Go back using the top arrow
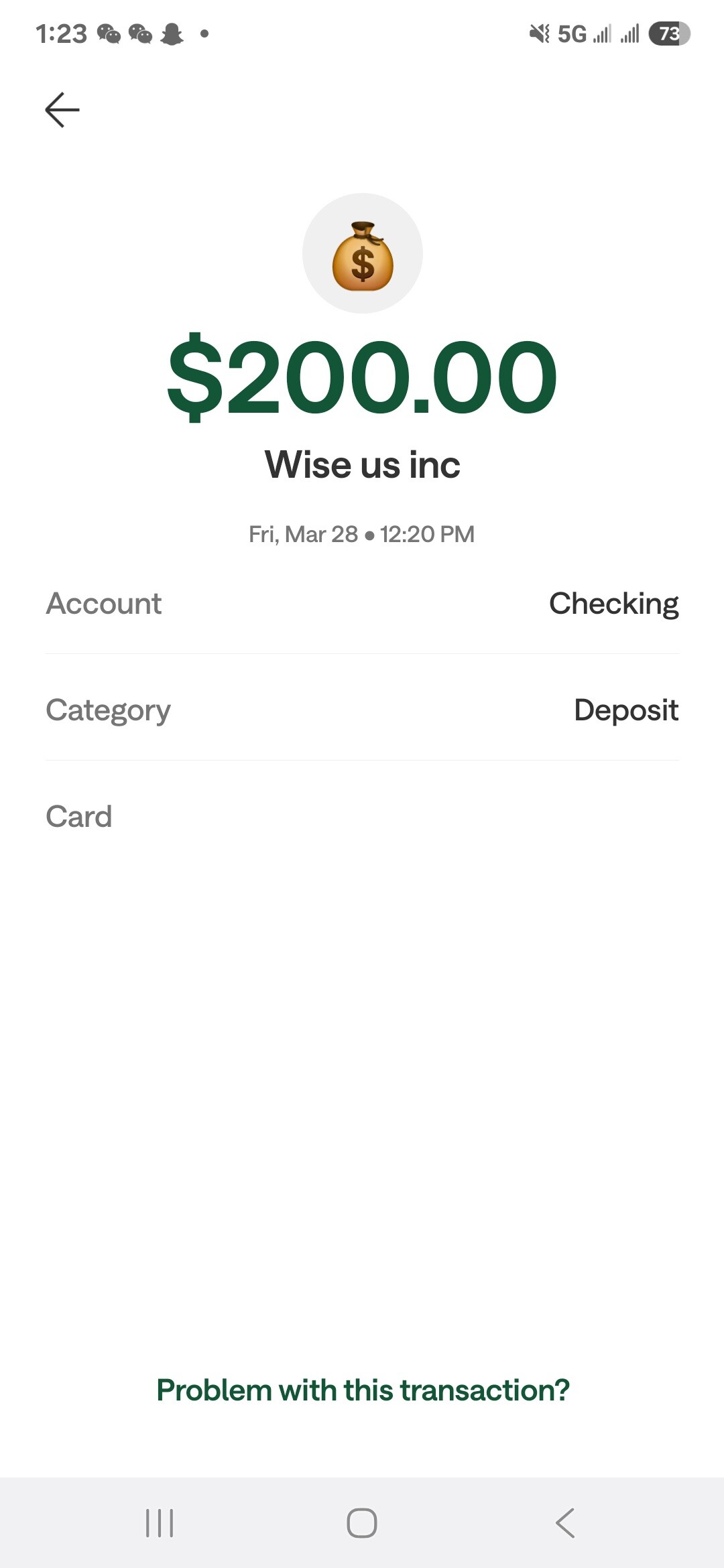Screen dimensions: 724x1568 [62, 110]
